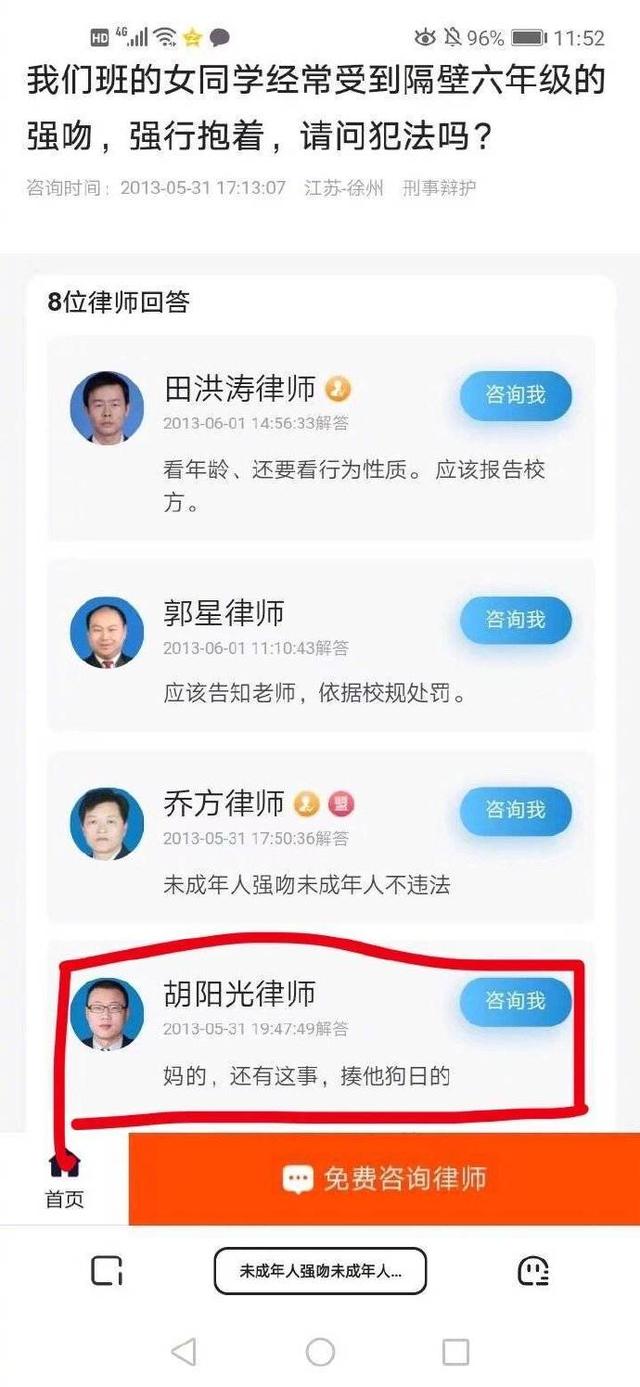Go to 首页 home
Screen dimensions: 640x1387
click(x=65, y=1180)
